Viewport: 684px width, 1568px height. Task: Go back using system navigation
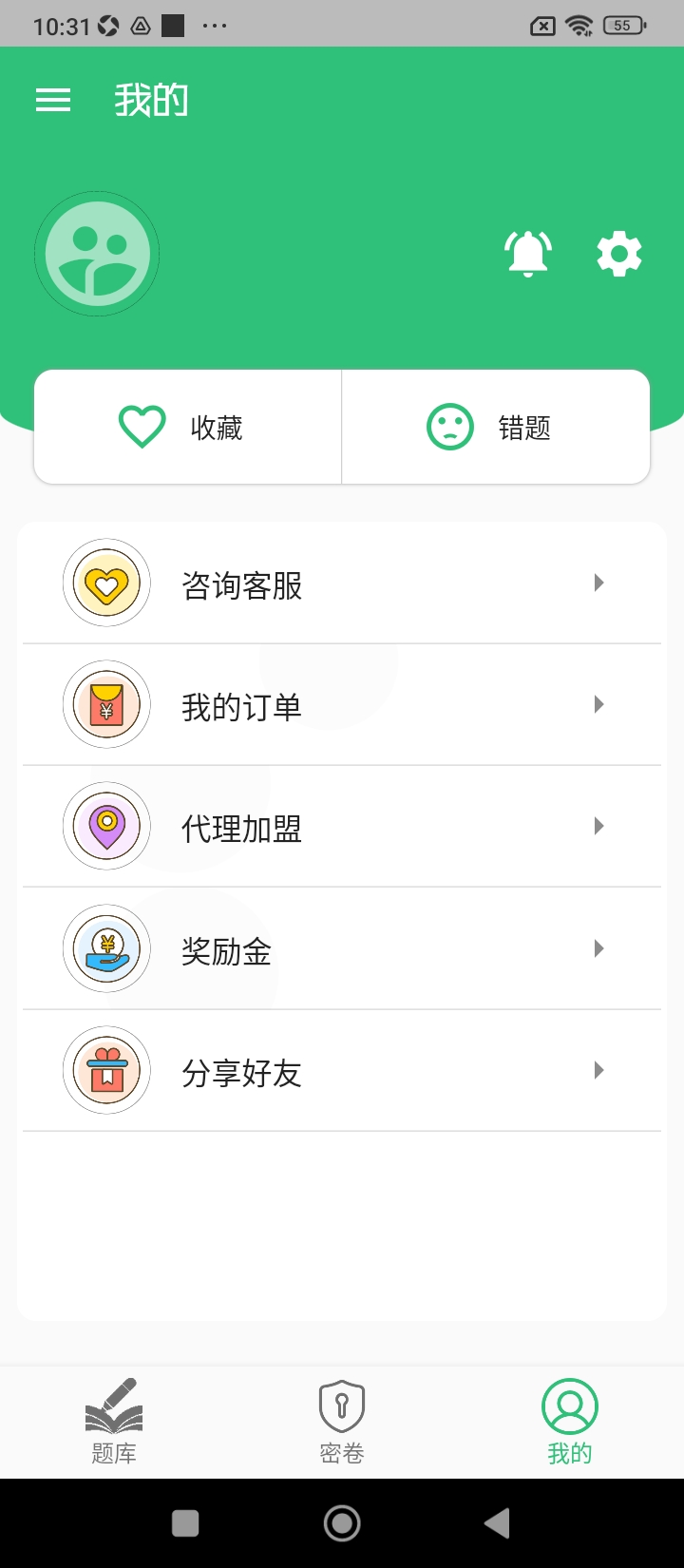click(x=498, y=1523)
